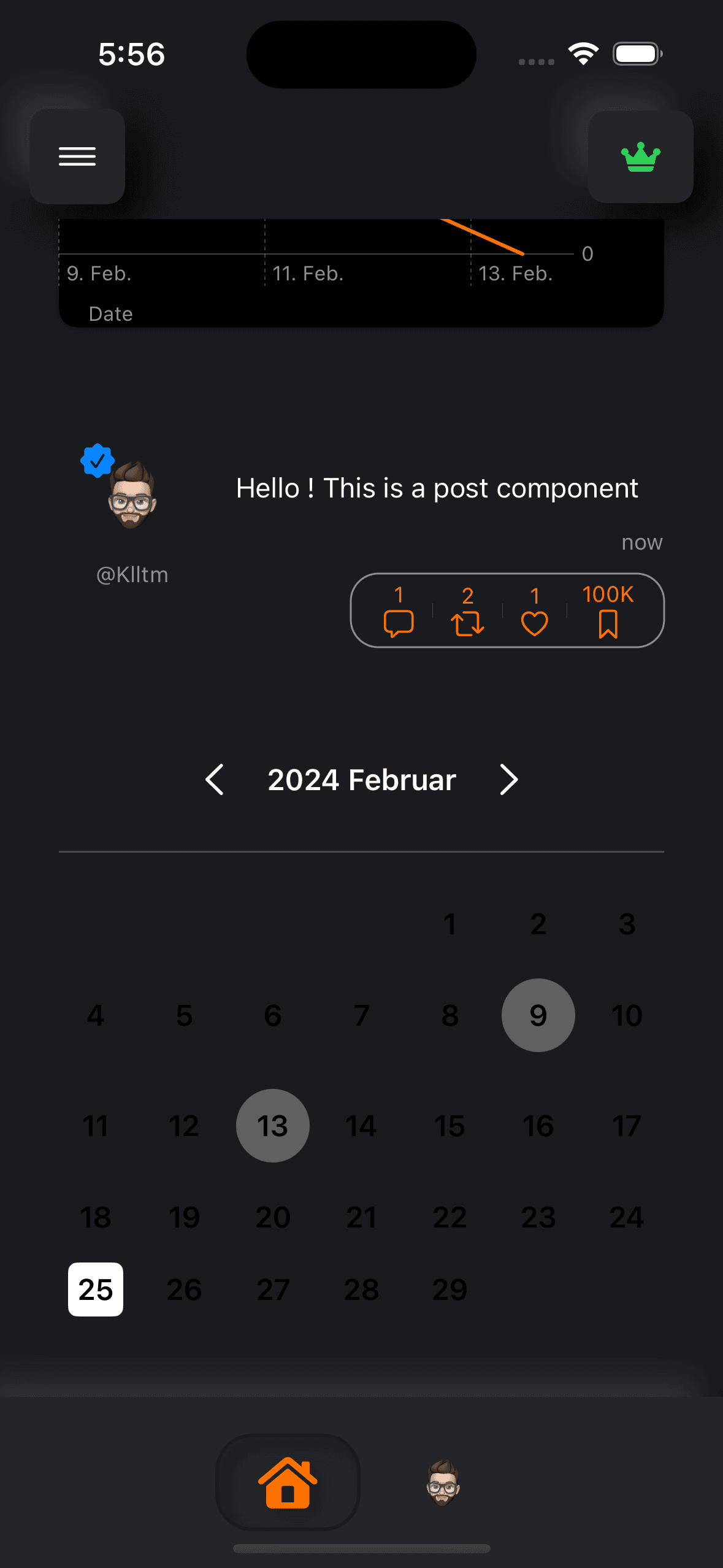Like the post with the heart icon
Screen dimensions: 723x1568
[534, 623]
